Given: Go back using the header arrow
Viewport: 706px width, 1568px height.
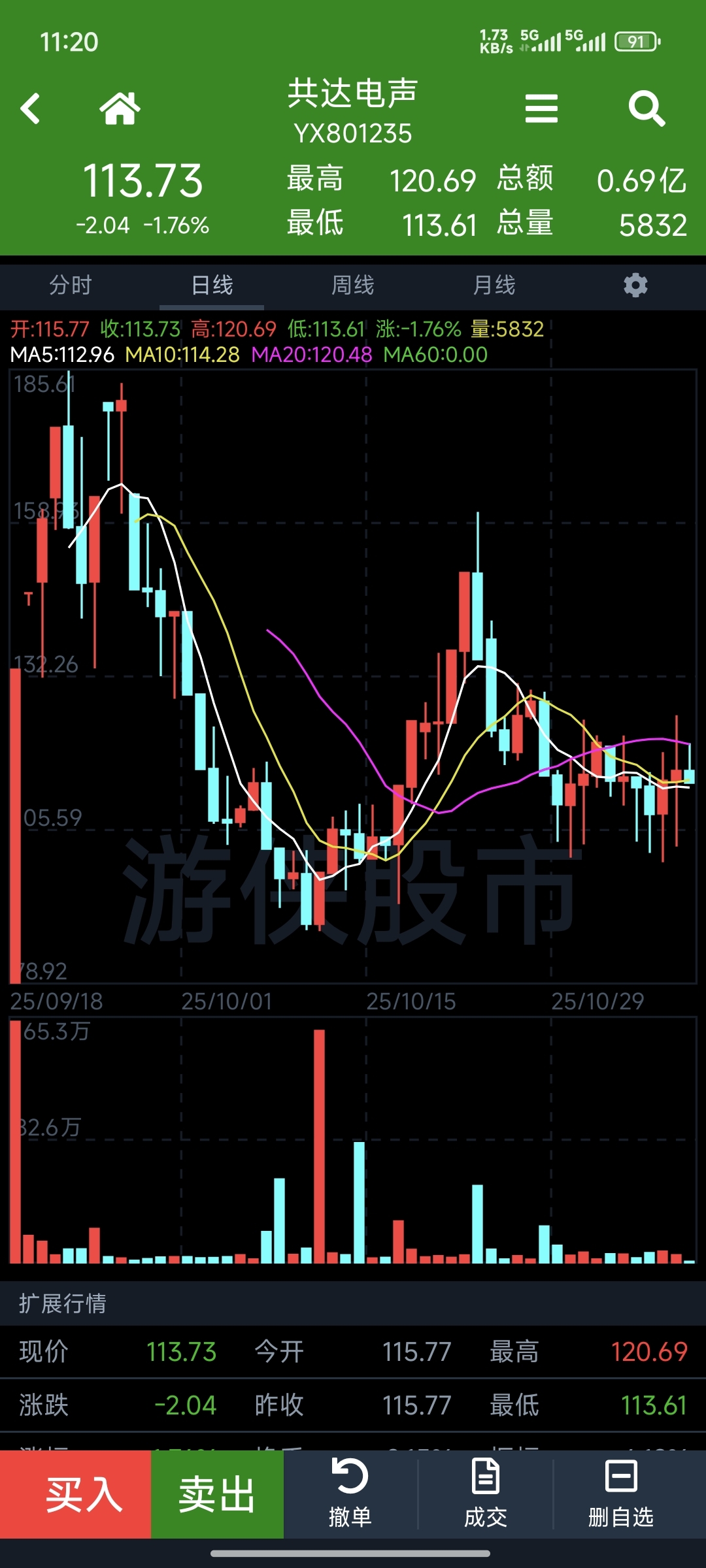Looking at the screenshot, I should click(x=30, y=108).
